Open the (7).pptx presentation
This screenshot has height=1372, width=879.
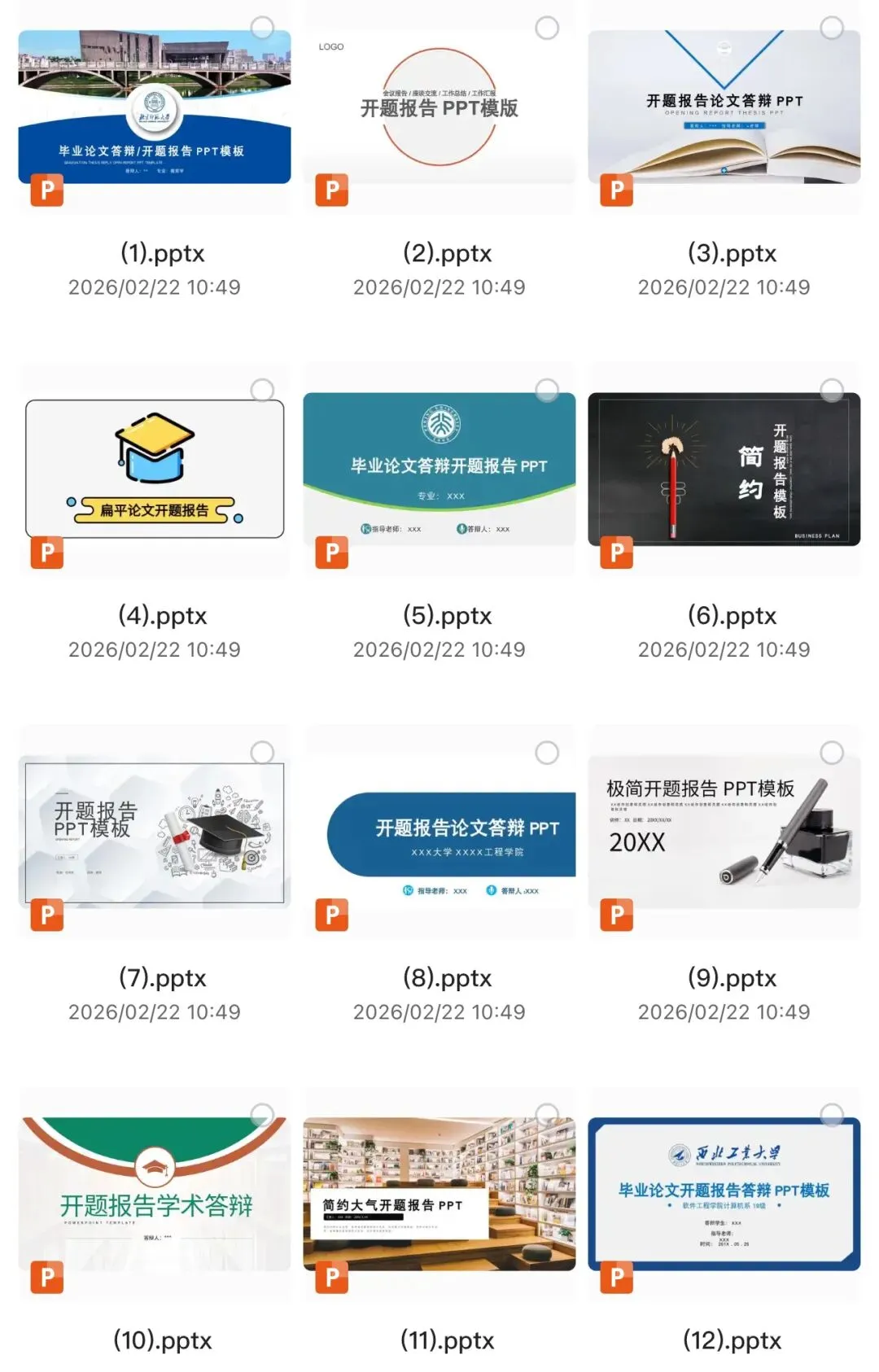tap(155, 832)
